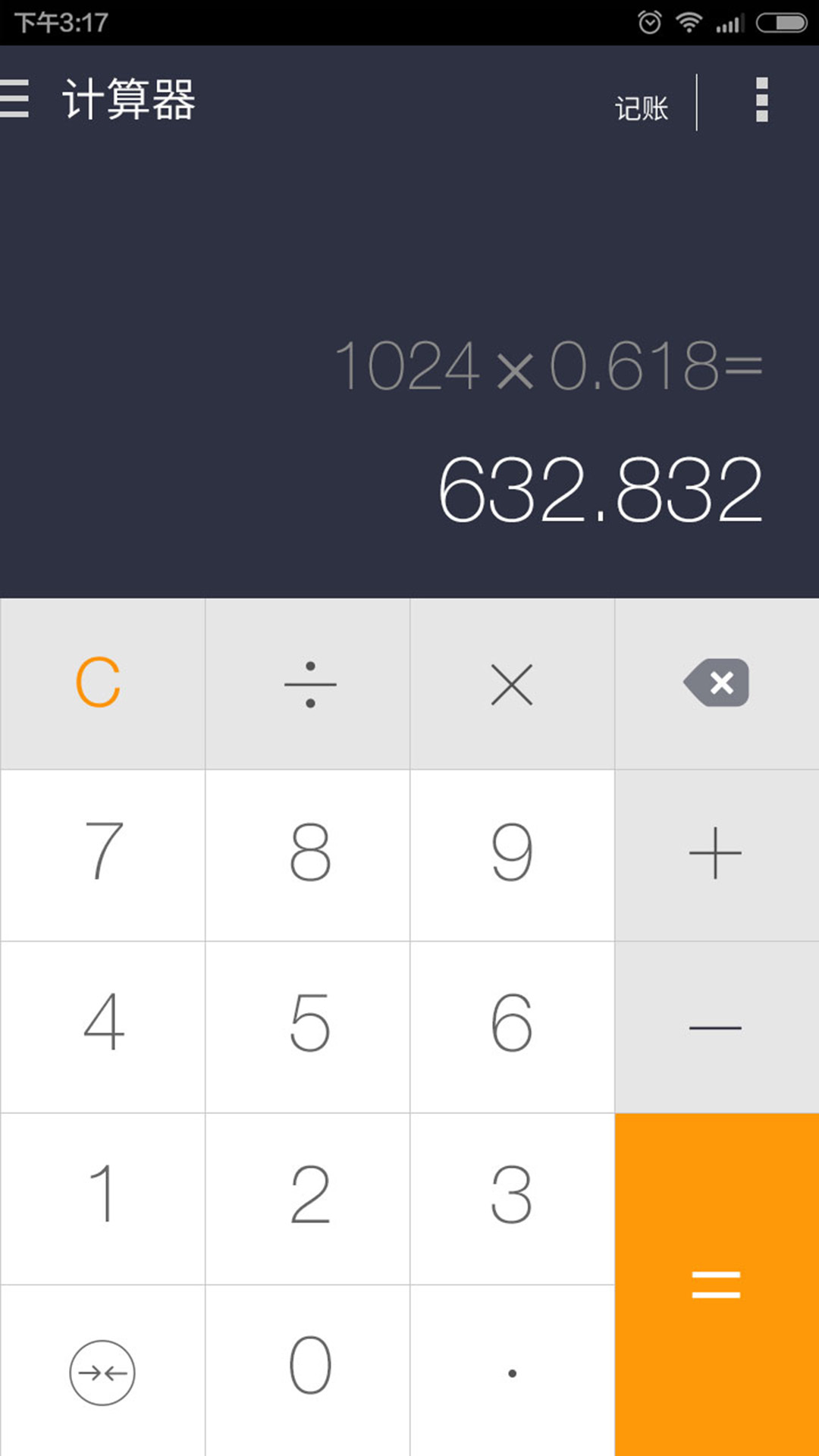Screen dimensions: 819x1456
Task: Open the hamburger drawer menu
Action: click(14, 99)
